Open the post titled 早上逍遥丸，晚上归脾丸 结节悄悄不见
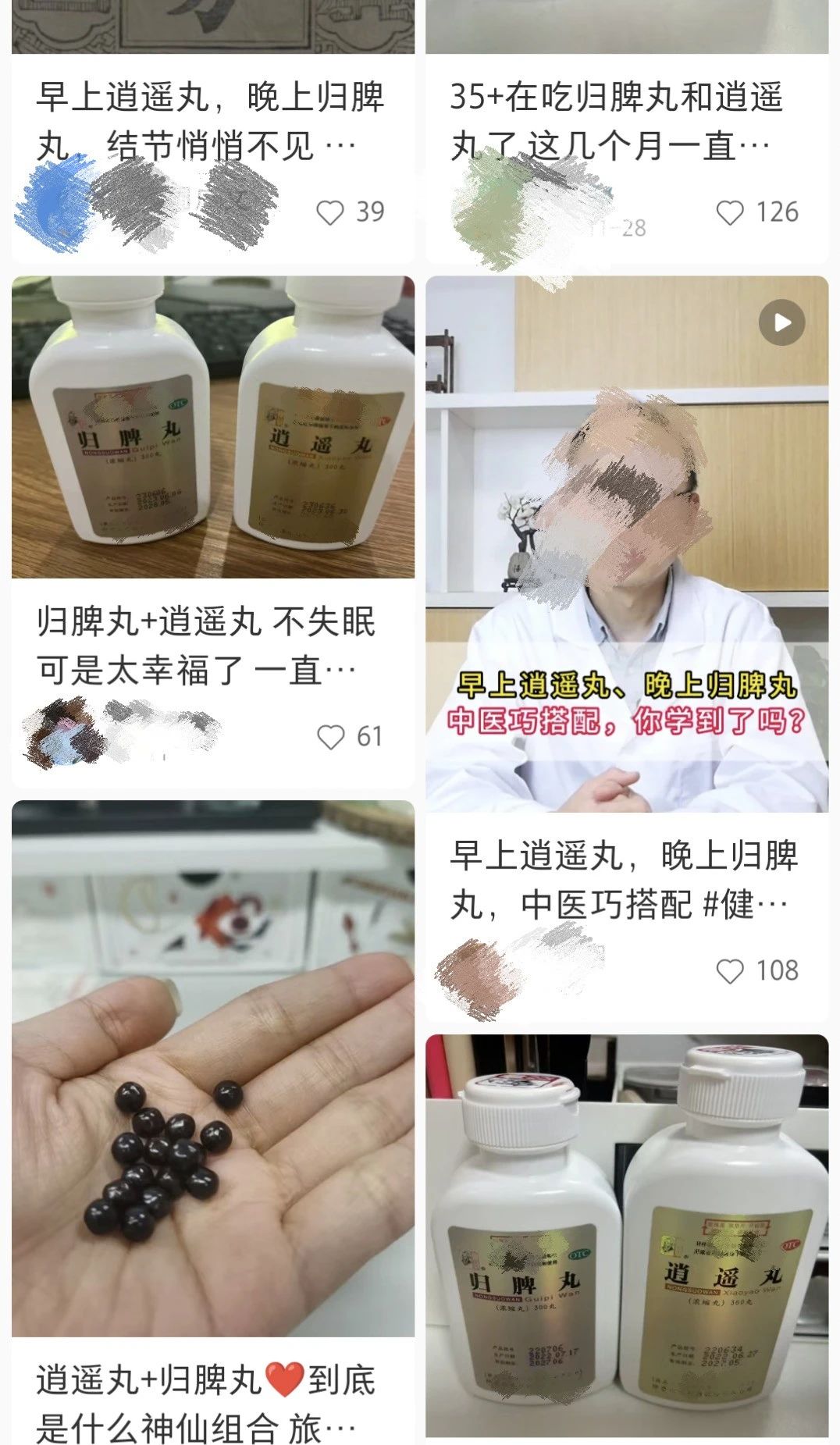The width and height of the screenshot is (840, 1445). (211, 121)
